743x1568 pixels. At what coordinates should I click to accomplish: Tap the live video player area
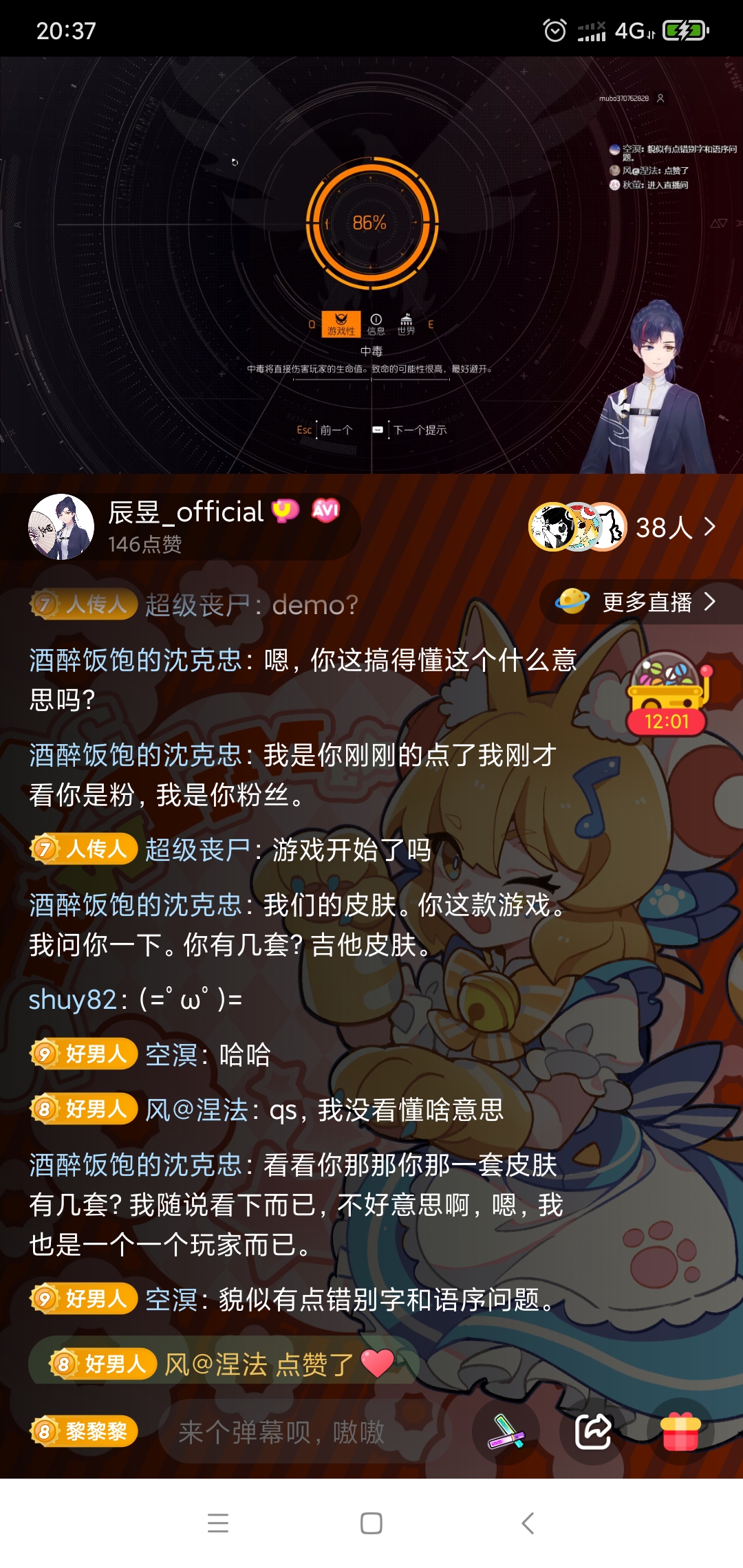point(371,265)
